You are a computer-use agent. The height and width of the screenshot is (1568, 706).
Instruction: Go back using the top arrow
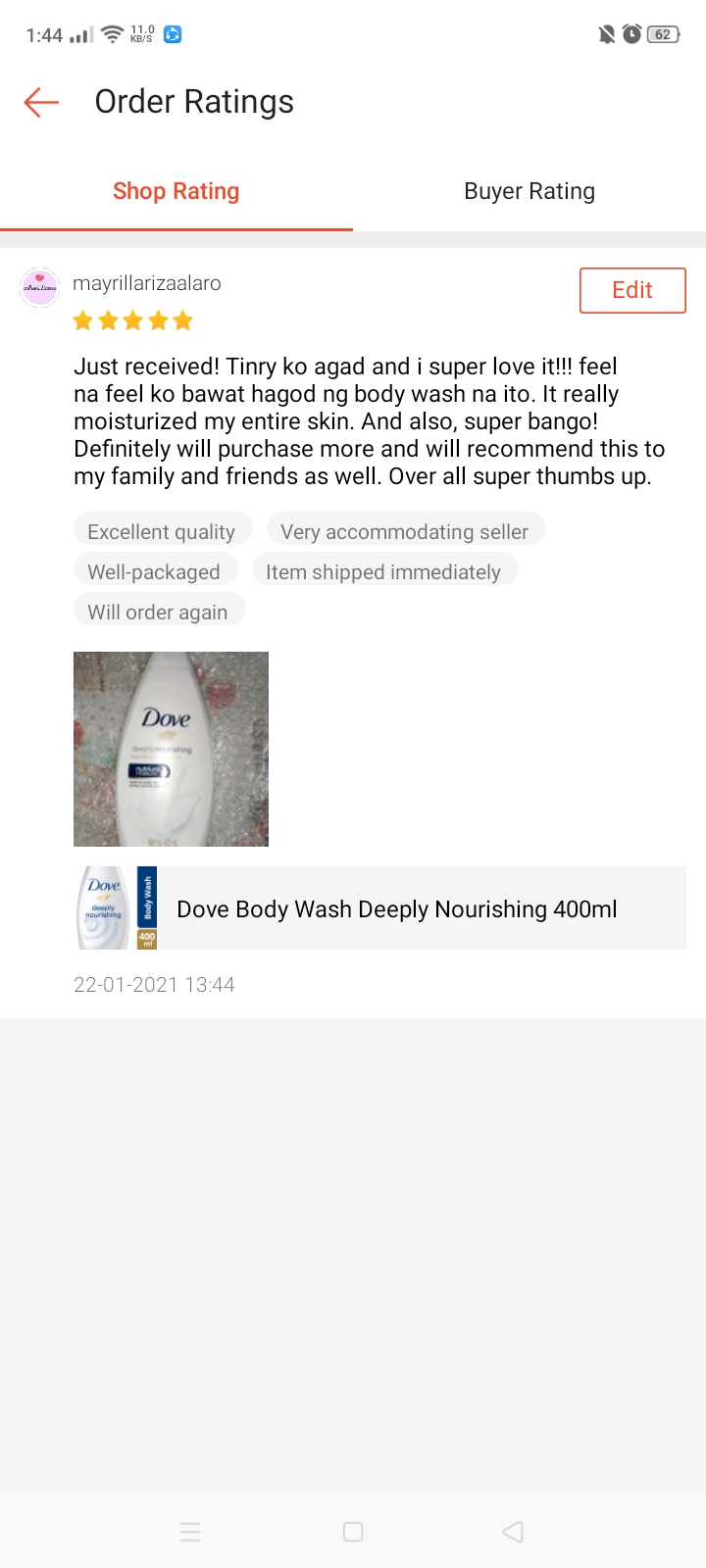(41, 102)
